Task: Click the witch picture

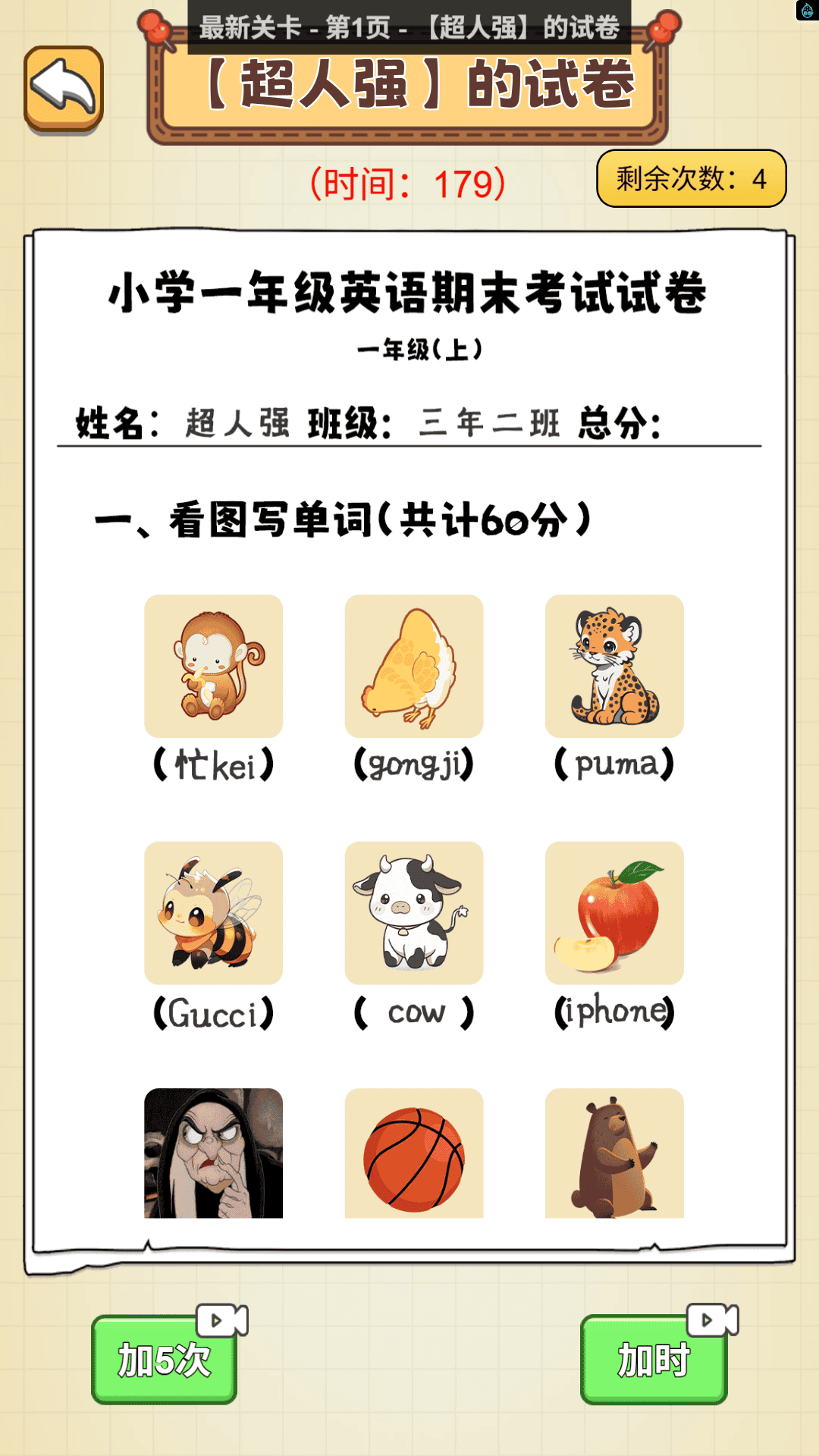Action: (215, 1154)
